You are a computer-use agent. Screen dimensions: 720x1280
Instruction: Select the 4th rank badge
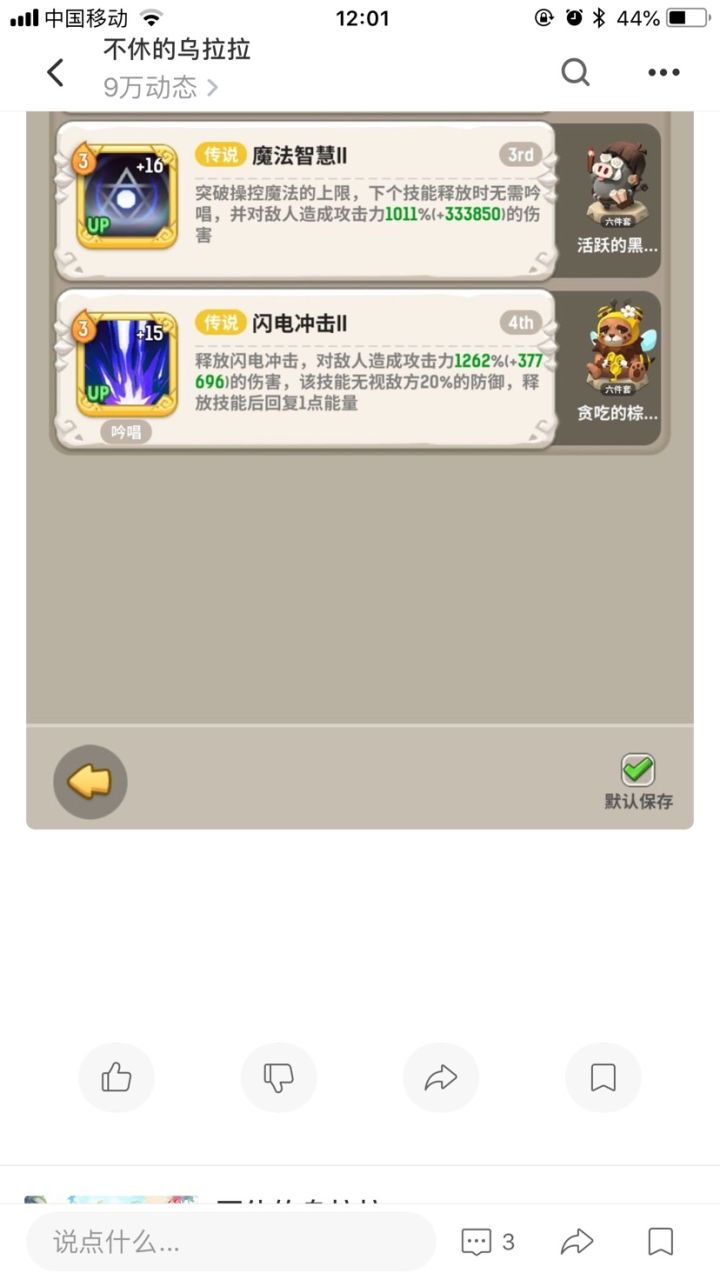coord(520,321)
